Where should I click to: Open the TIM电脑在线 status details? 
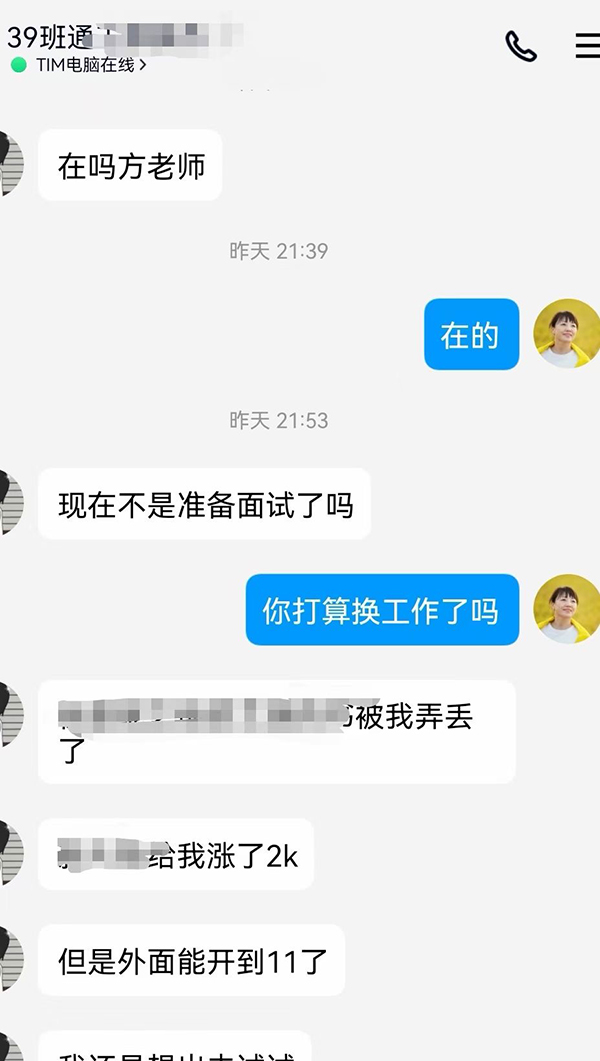point(80,65)
